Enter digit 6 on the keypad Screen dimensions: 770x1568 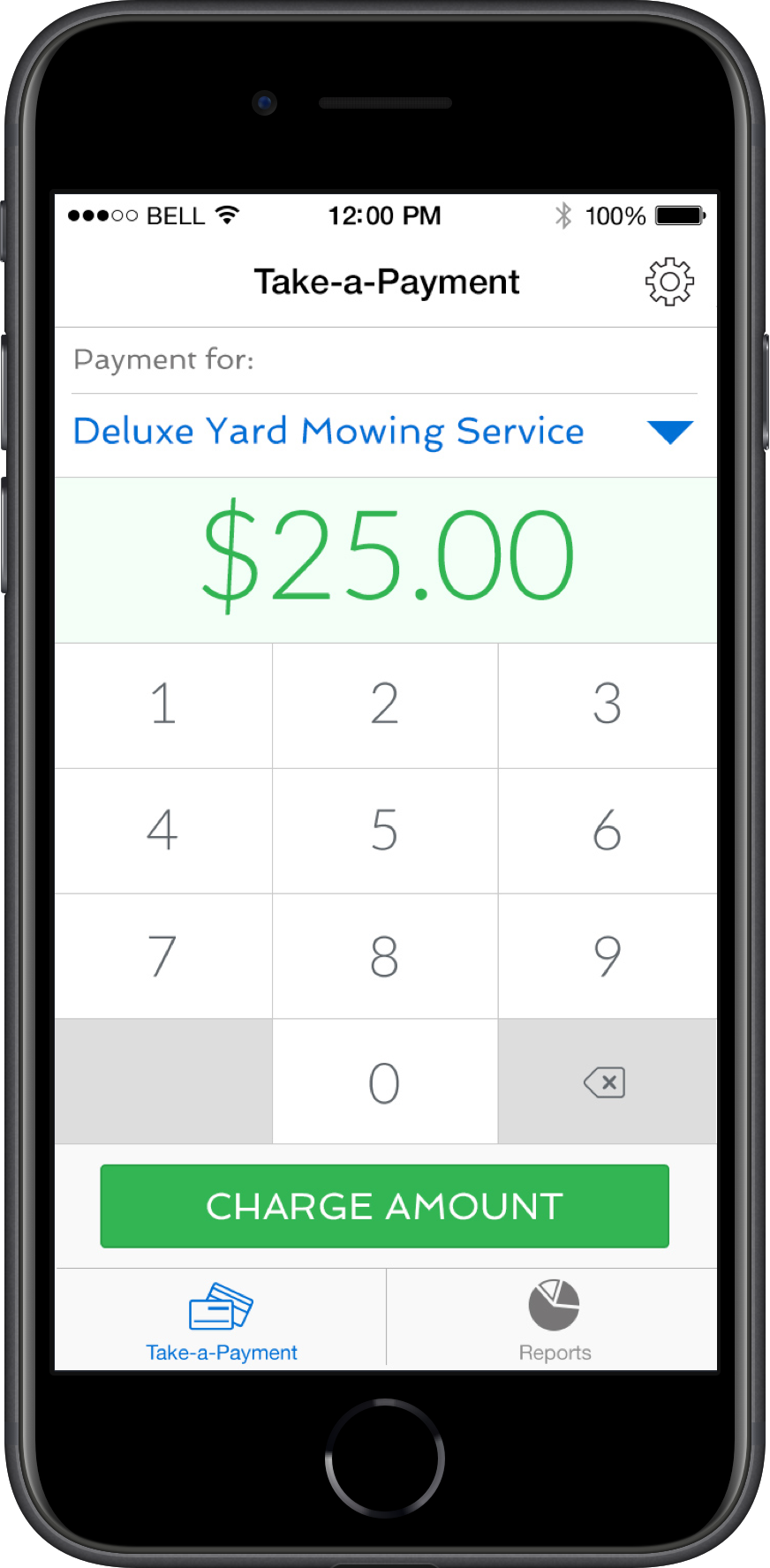point(608,831)
